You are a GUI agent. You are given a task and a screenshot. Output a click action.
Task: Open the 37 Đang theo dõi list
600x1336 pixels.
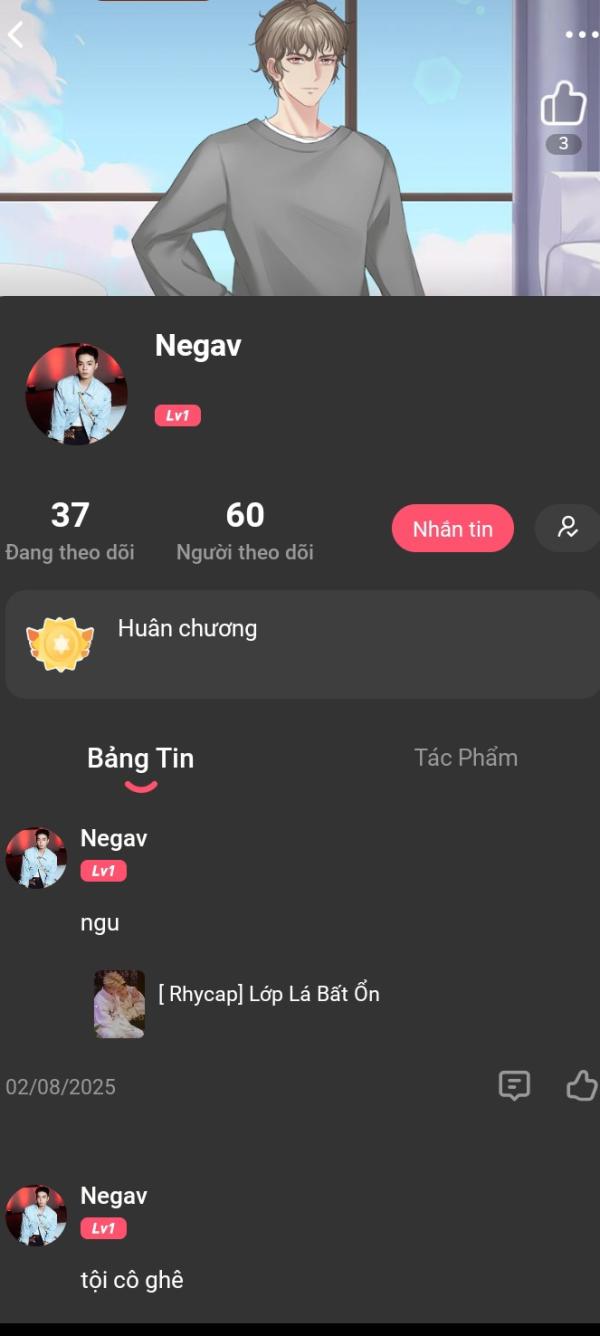point(70,531)
